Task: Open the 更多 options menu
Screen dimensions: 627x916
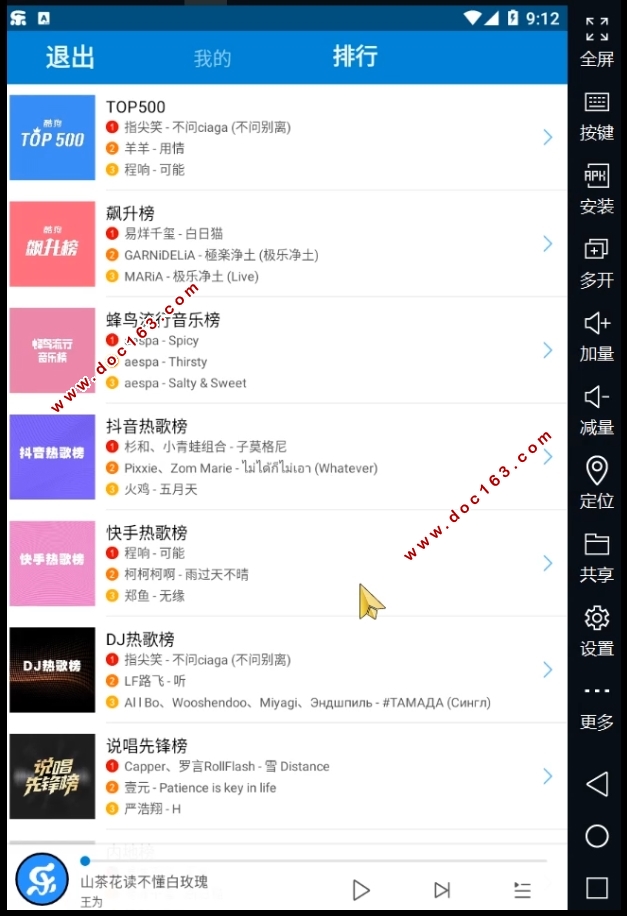Action: [x=597, y=705]
